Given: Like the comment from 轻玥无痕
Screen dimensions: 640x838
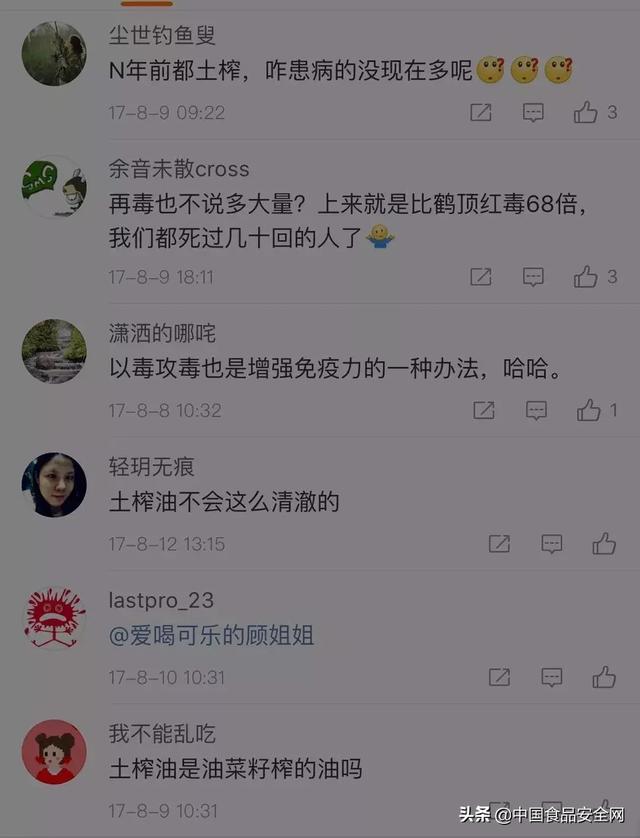Looking at the screenshot, I should 604,544.
